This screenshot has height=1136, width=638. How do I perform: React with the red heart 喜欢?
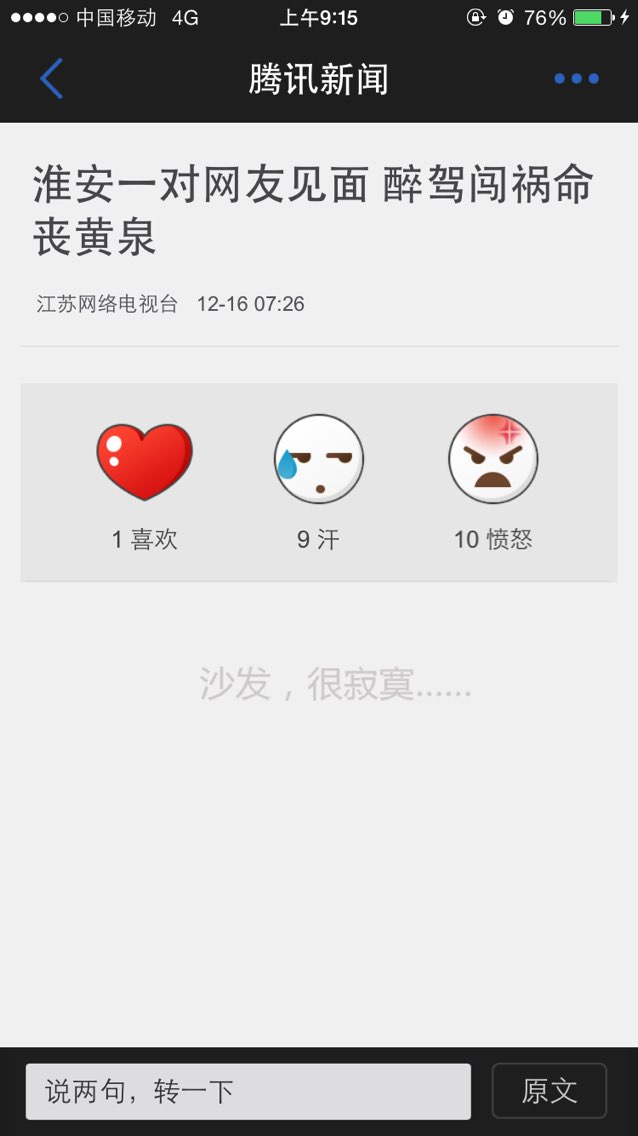coord(144,462)
